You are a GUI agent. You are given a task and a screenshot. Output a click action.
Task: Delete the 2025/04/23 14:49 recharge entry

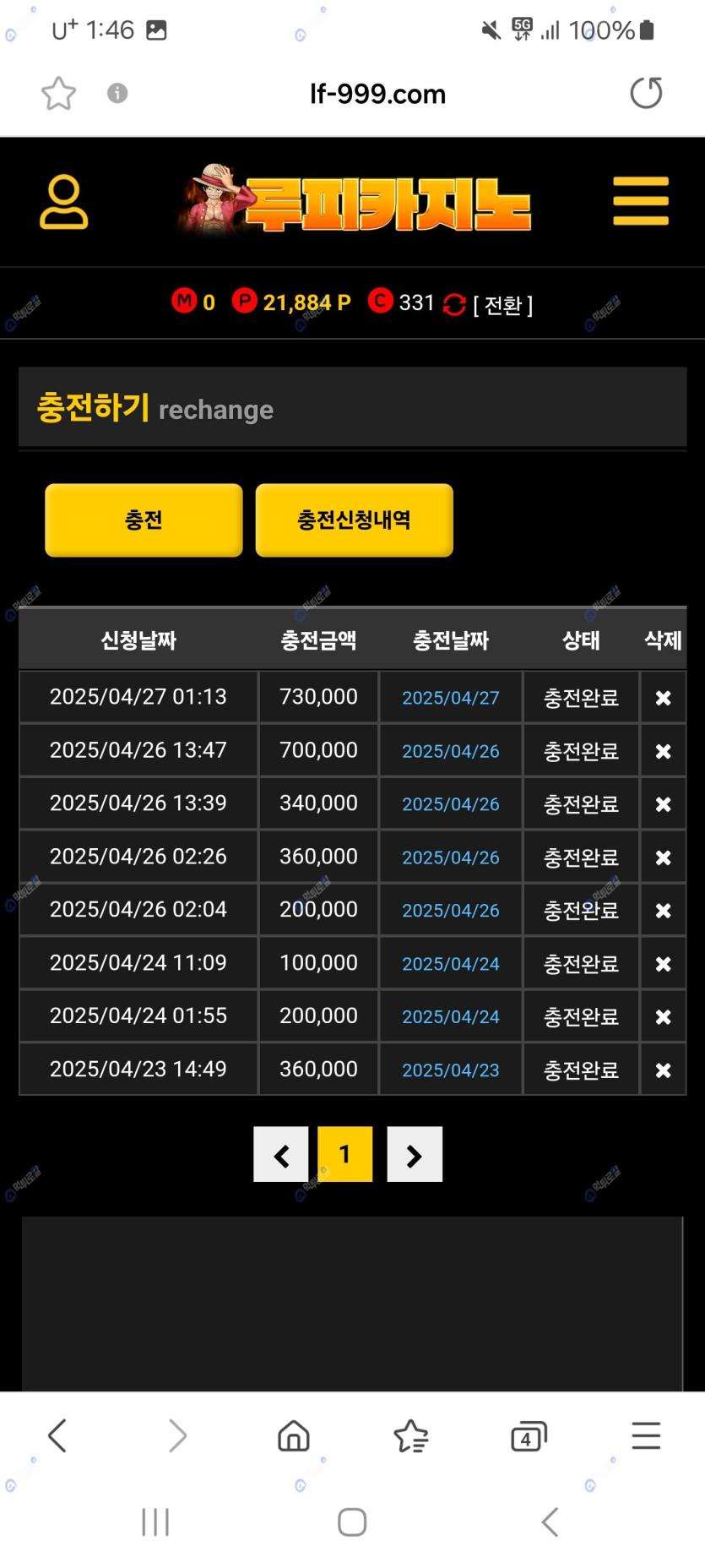(x=663, y=1070)
